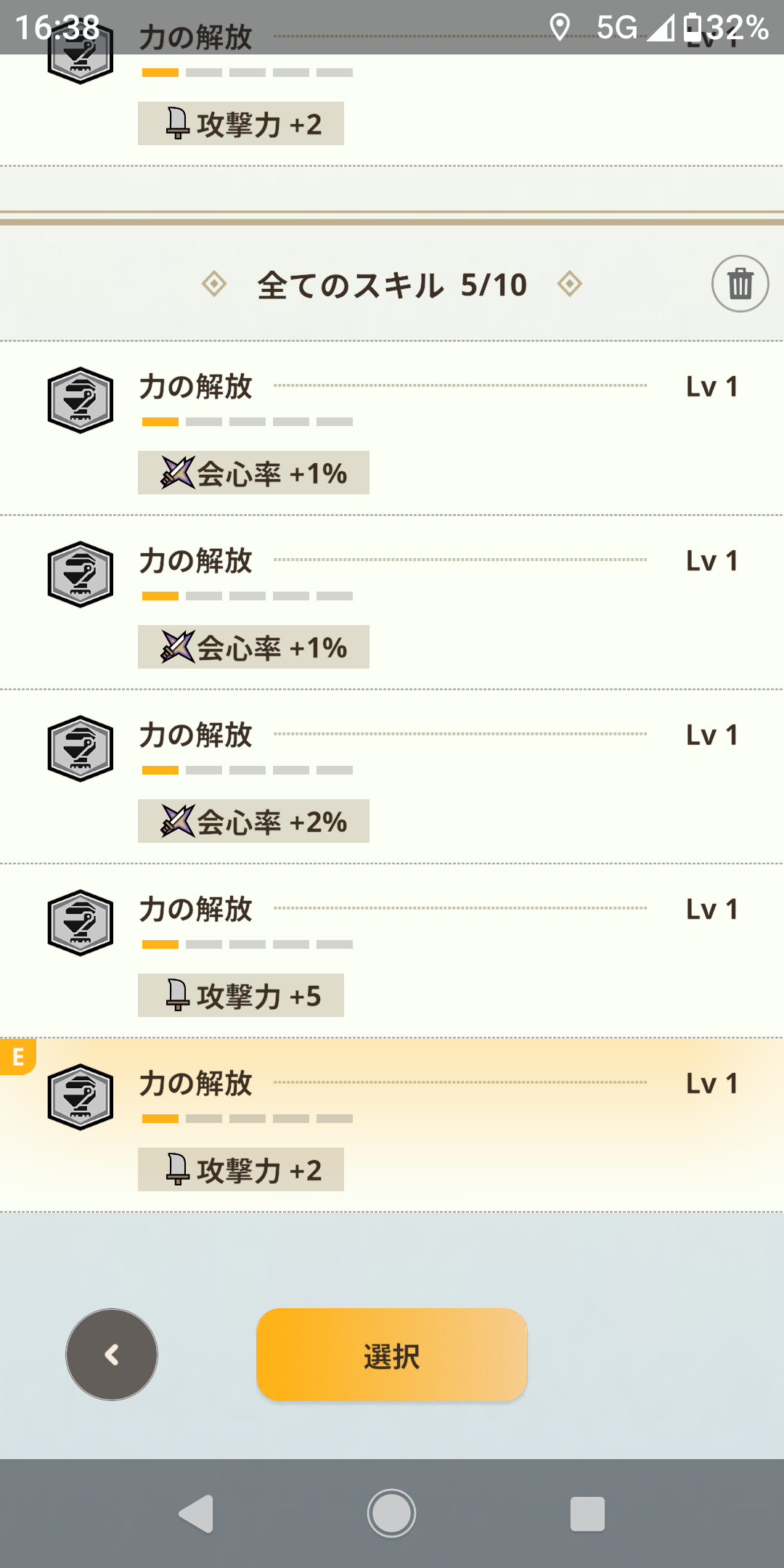Select the equipped skill marked E
The image size is (784, 1568).
tap(392, 1125)
